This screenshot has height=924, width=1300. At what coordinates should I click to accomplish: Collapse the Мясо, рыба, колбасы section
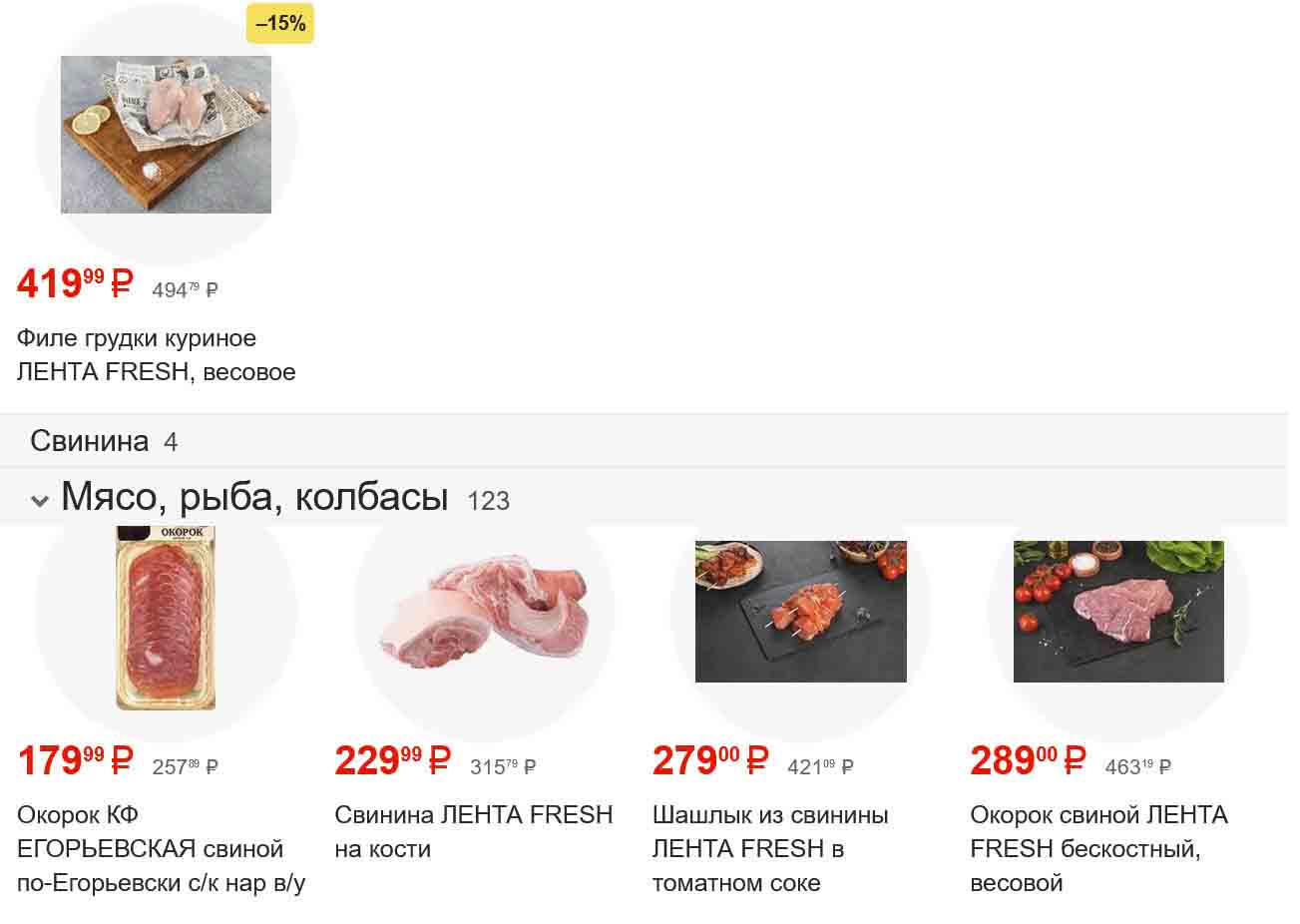[x=40, y=500]
